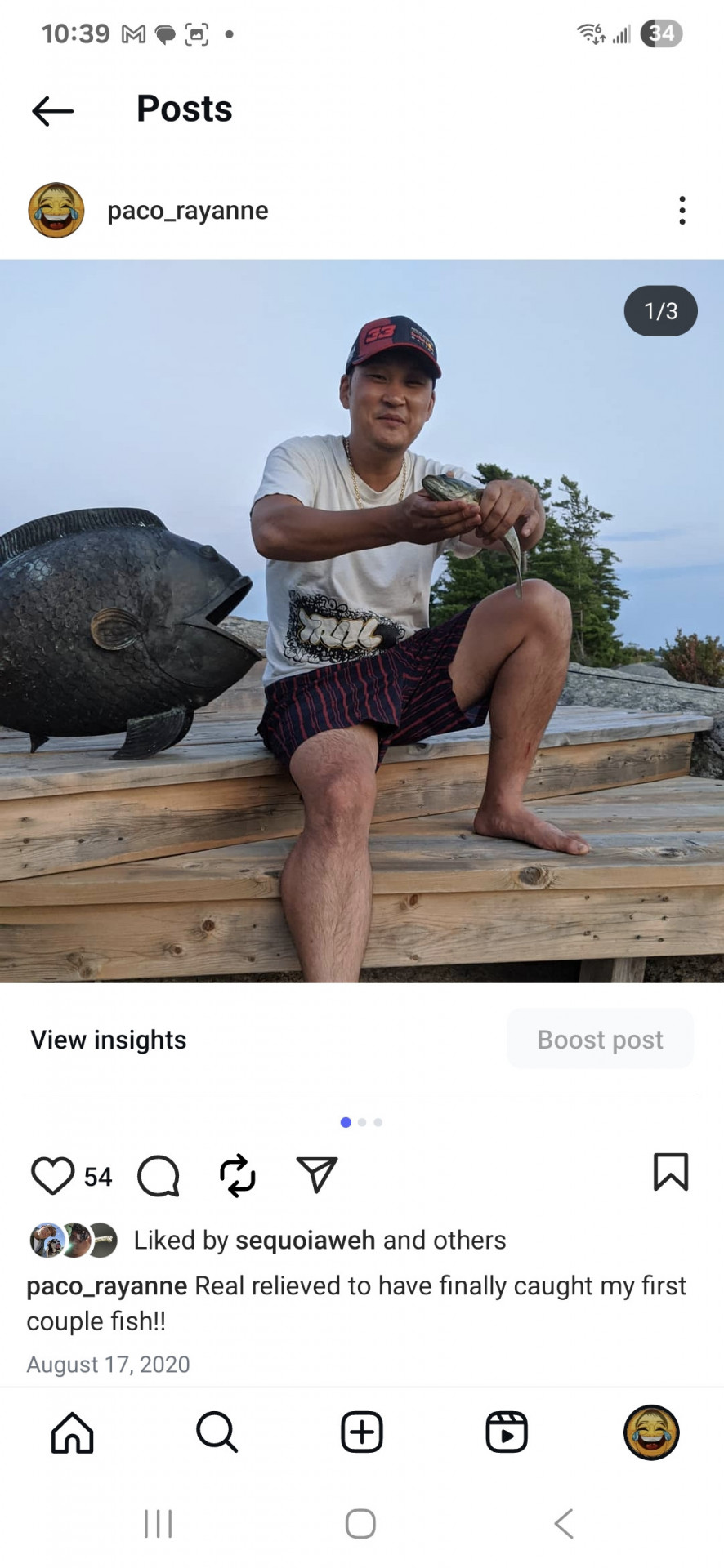Open the profile tab in the bottom bar
724x1568 pixels.
coord(651,1432)
